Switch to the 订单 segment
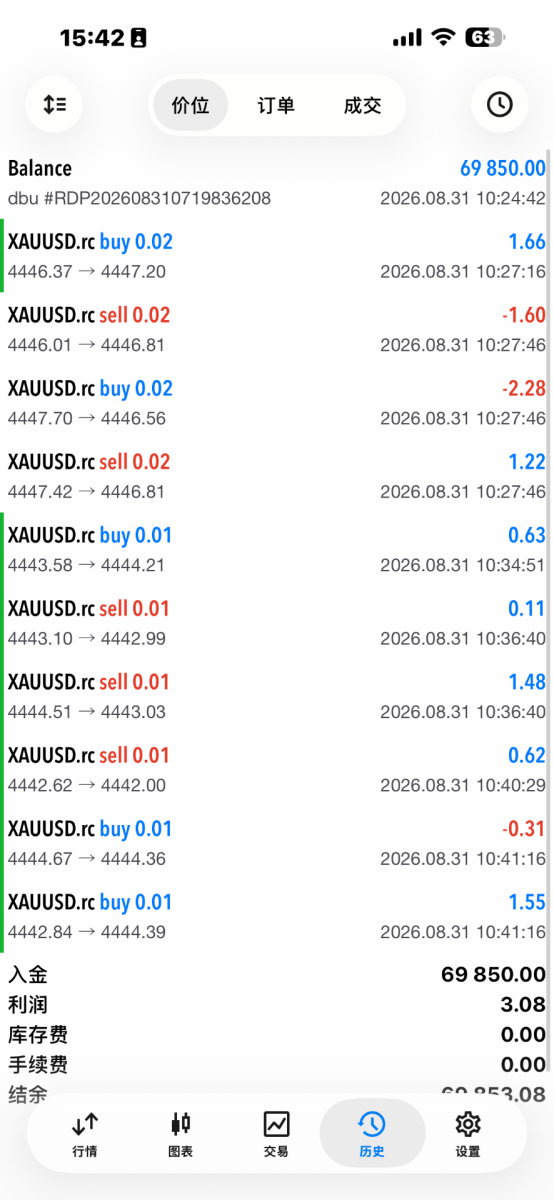 click(276, 105)
